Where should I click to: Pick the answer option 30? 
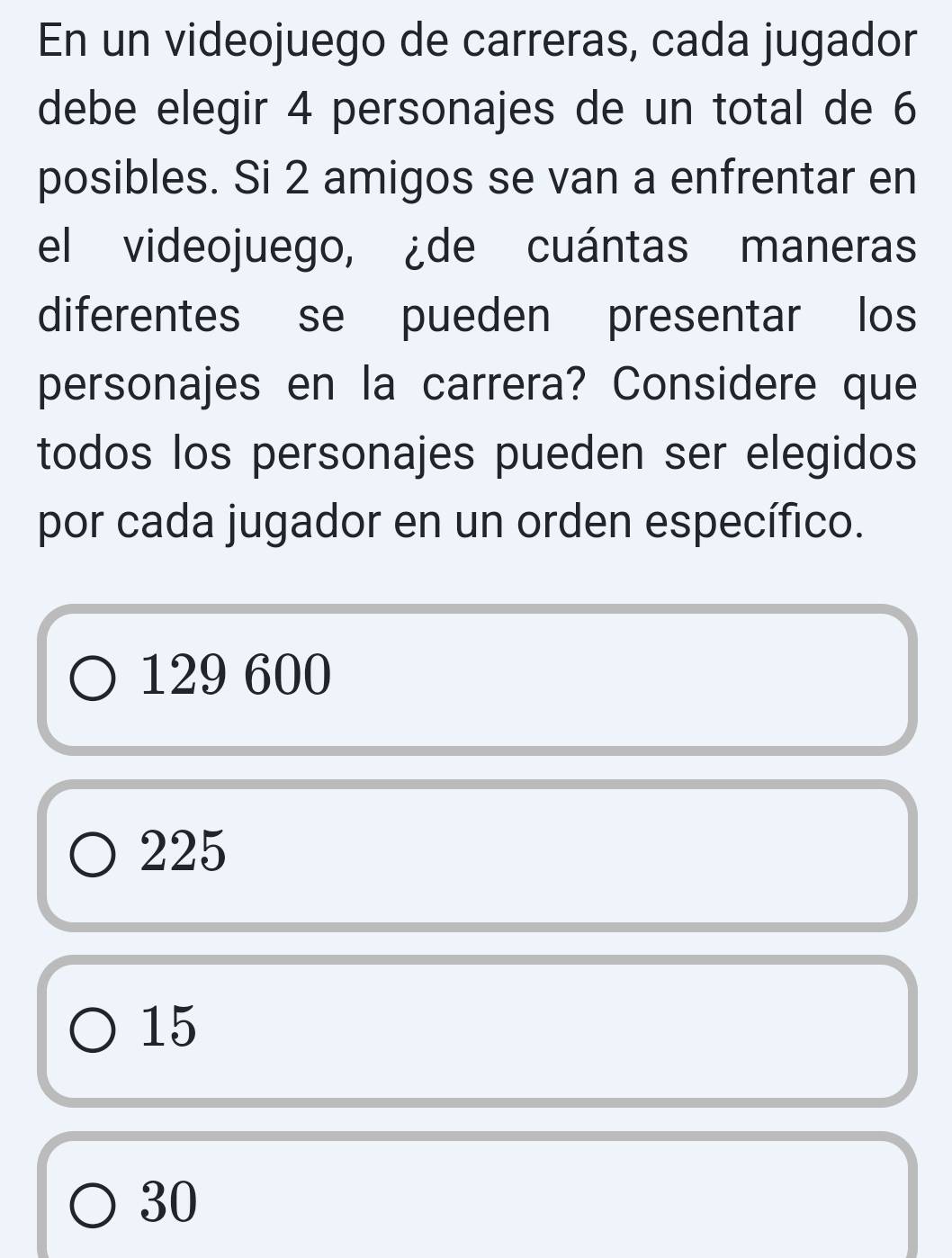[x=94, y=1204]
